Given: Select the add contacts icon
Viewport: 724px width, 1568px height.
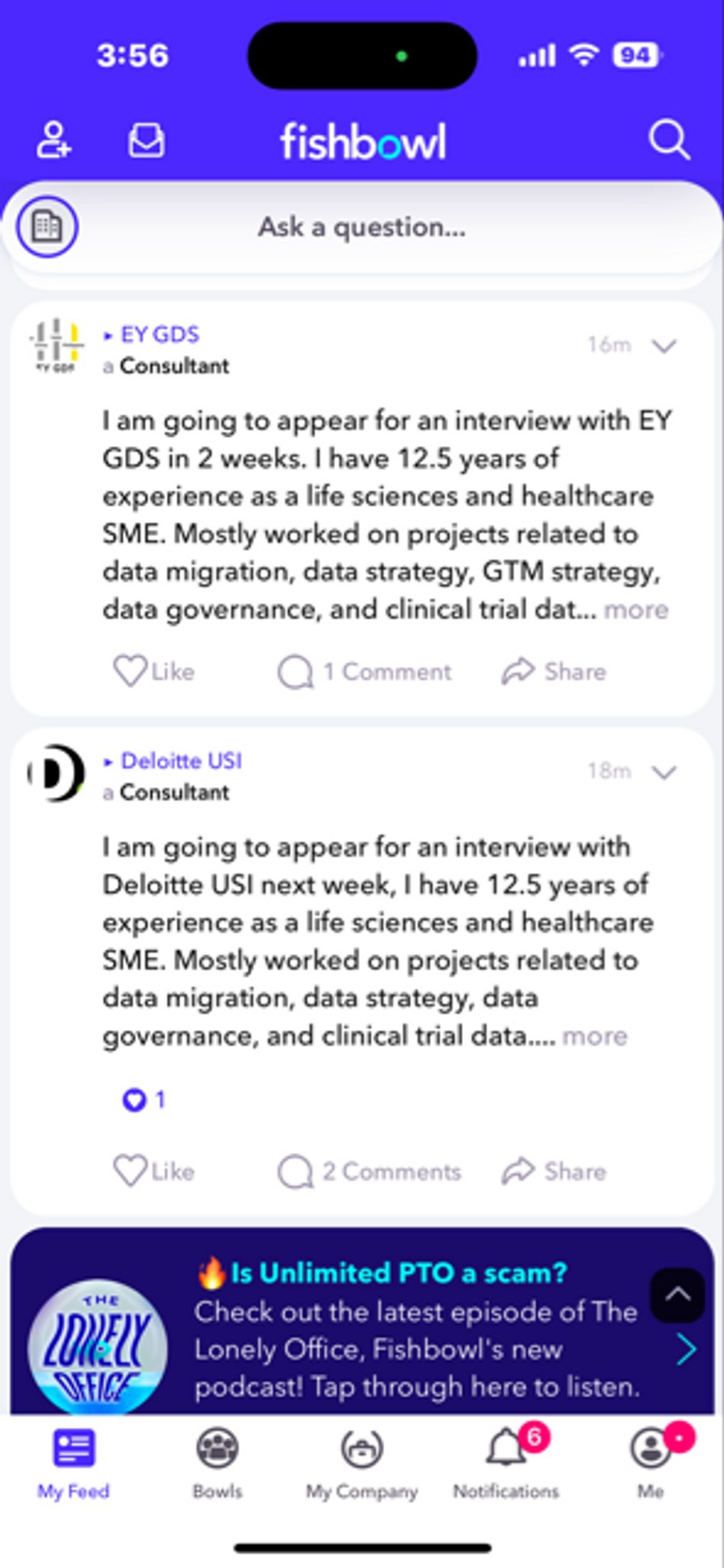Looking at the screenshot, I should click(52, 139).
